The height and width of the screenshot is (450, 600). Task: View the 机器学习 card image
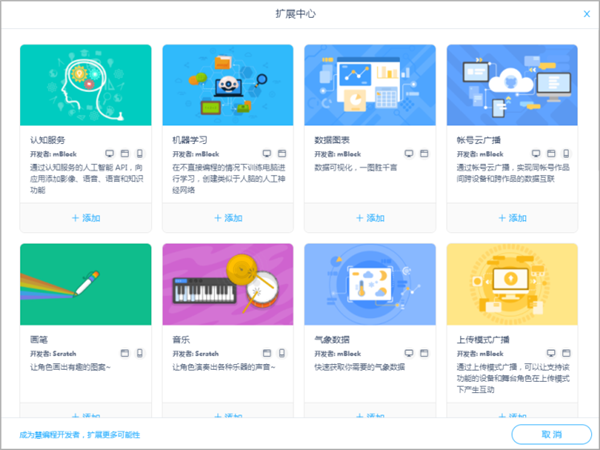click(x=228, y=85)
